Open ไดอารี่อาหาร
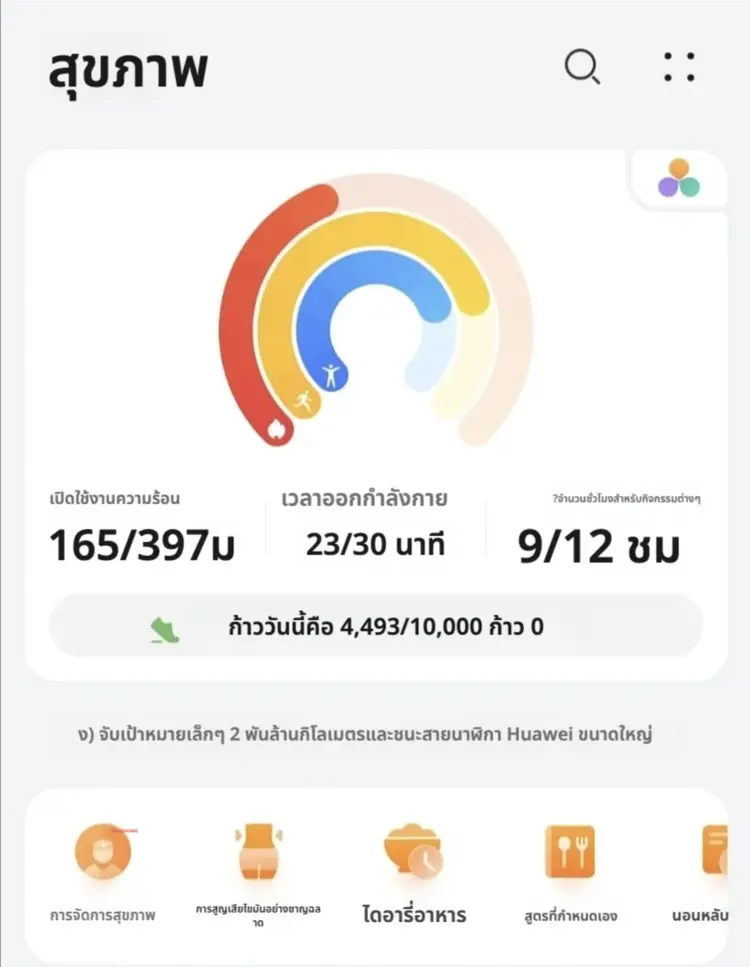Screen dimensions: 750x967 click(x=413, y=868)
